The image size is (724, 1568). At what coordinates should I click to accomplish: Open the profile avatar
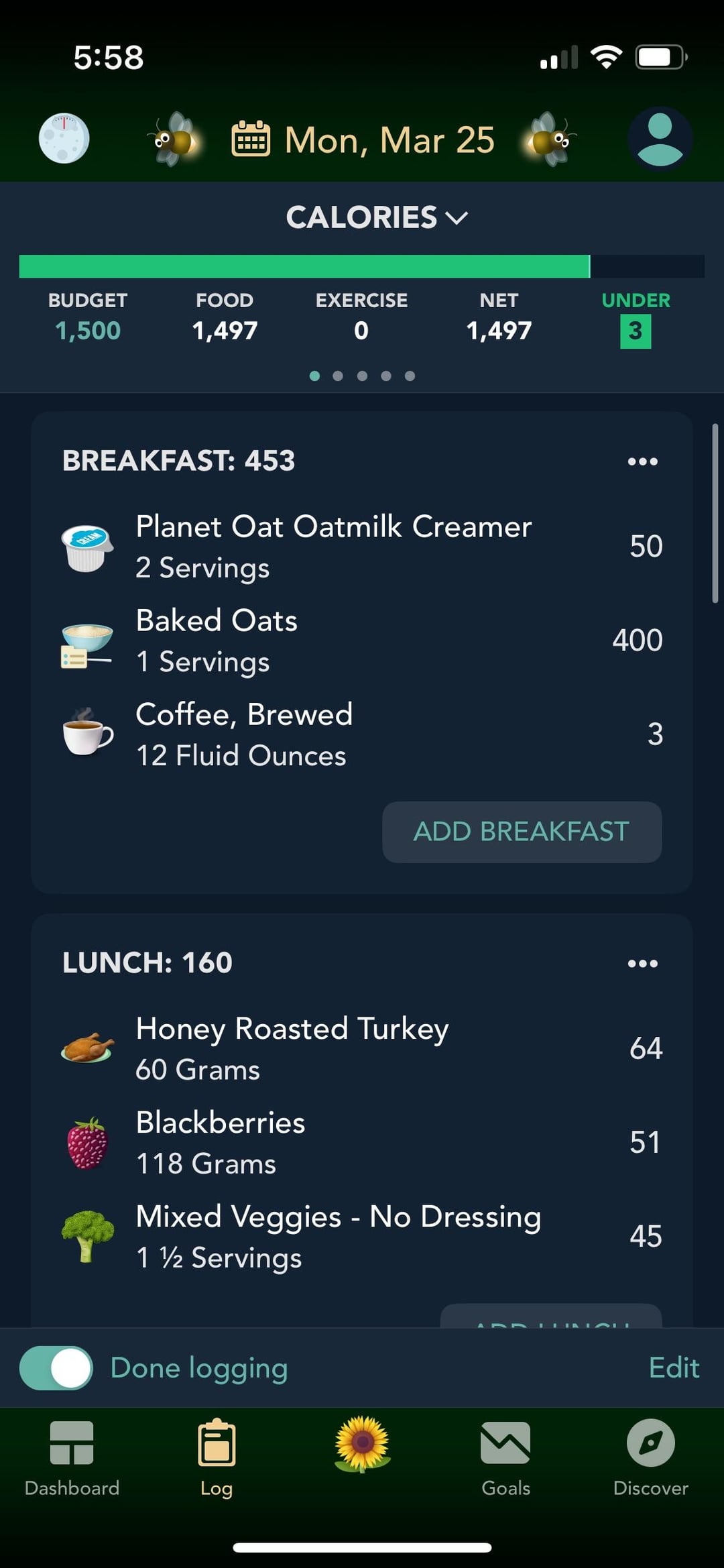pos(660,139)
